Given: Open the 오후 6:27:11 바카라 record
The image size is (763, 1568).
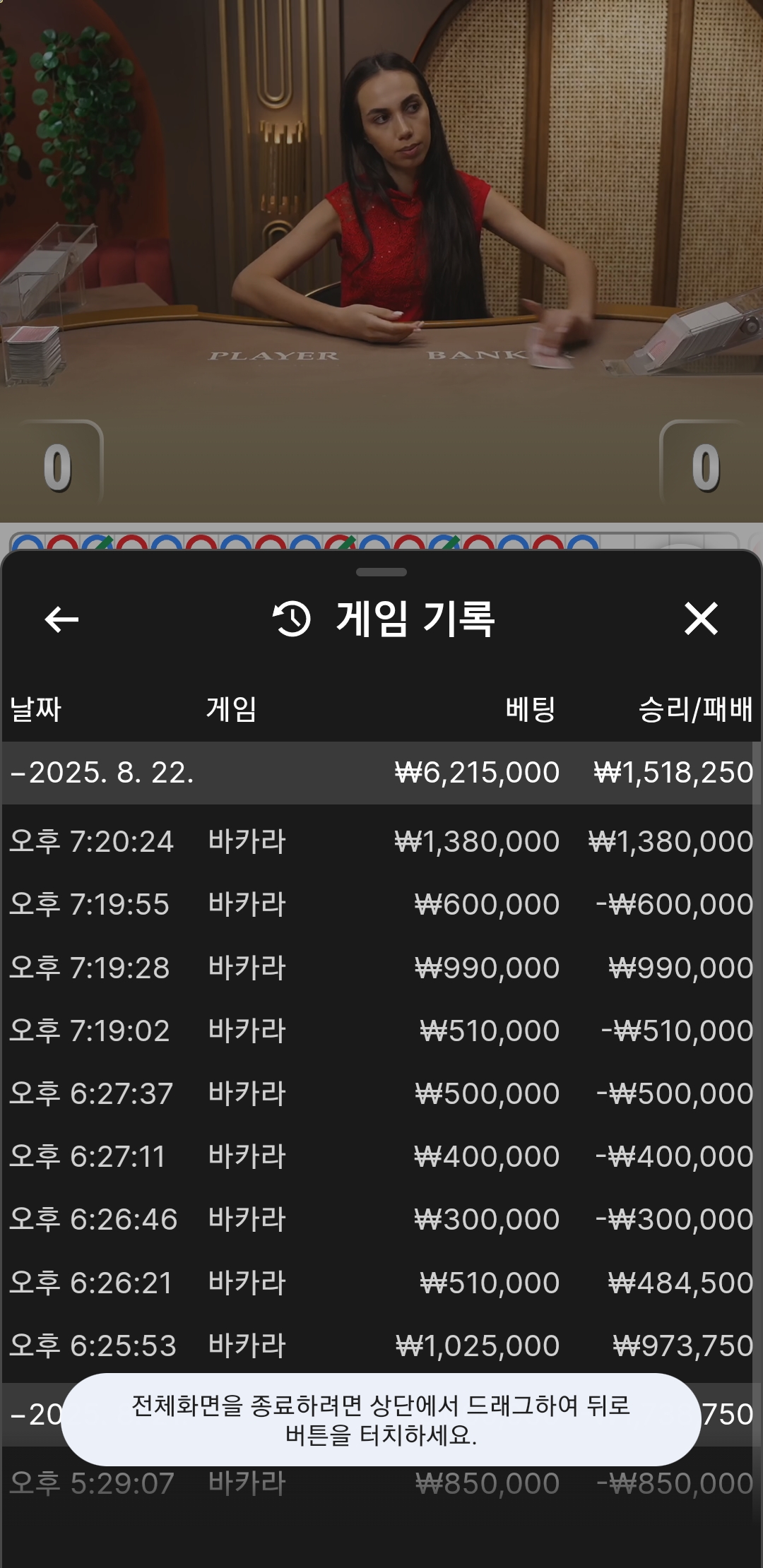Looking at the screenshot, I should pyautogui.click(x=380, y=1156).
